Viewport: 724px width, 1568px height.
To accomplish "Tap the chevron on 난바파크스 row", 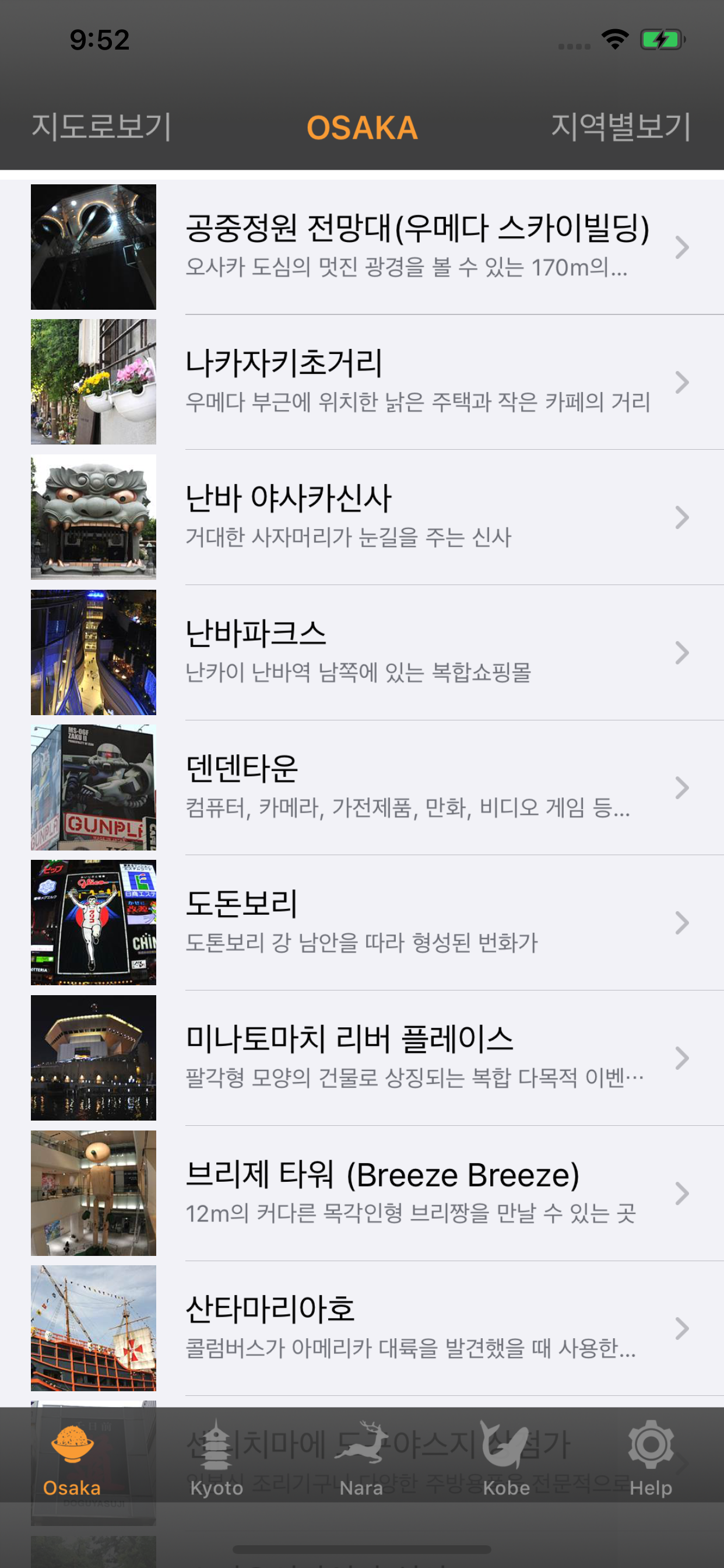I will point(683,652).
